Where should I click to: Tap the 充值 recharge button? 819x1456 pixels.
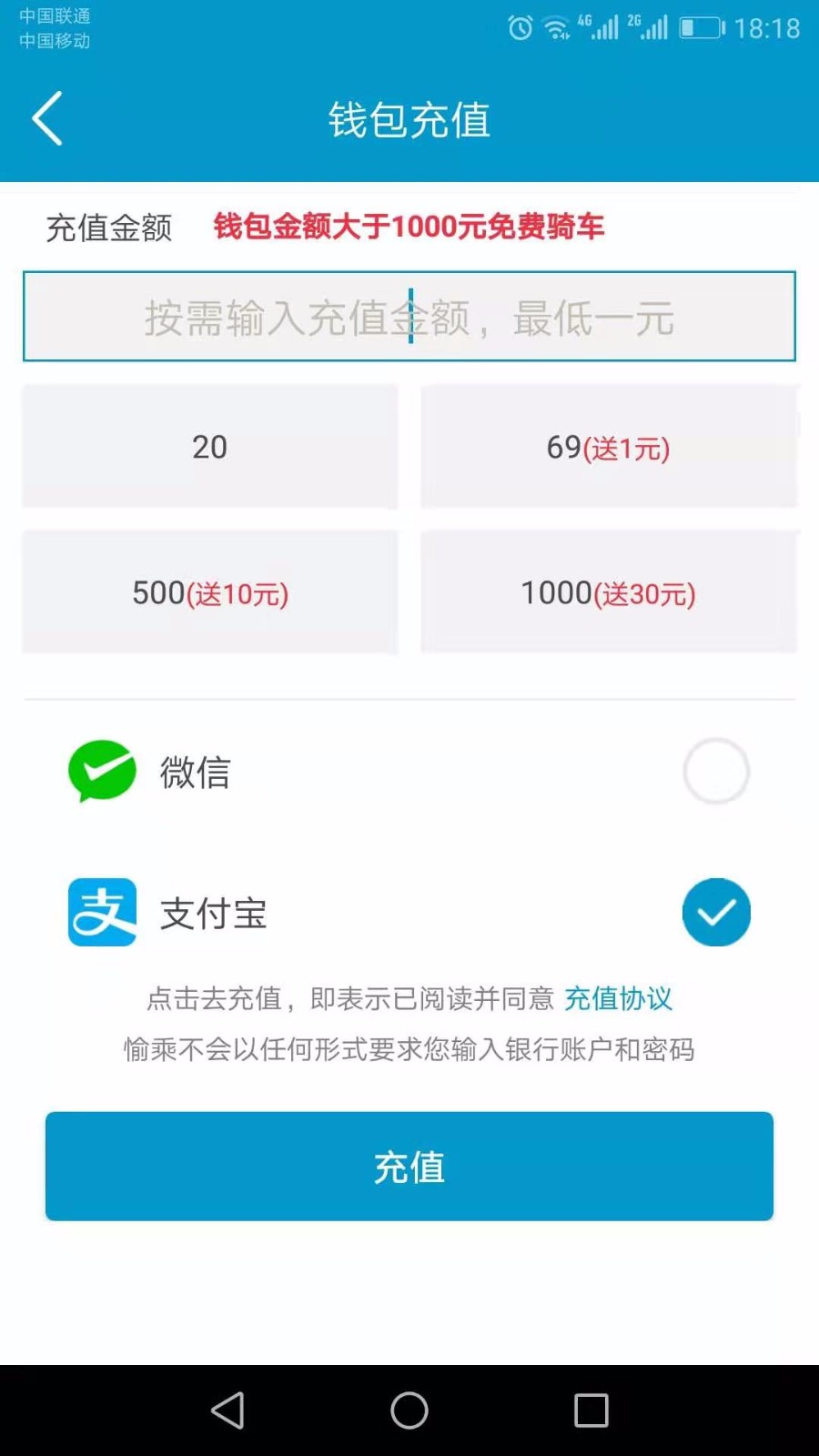pos(409,1166)
